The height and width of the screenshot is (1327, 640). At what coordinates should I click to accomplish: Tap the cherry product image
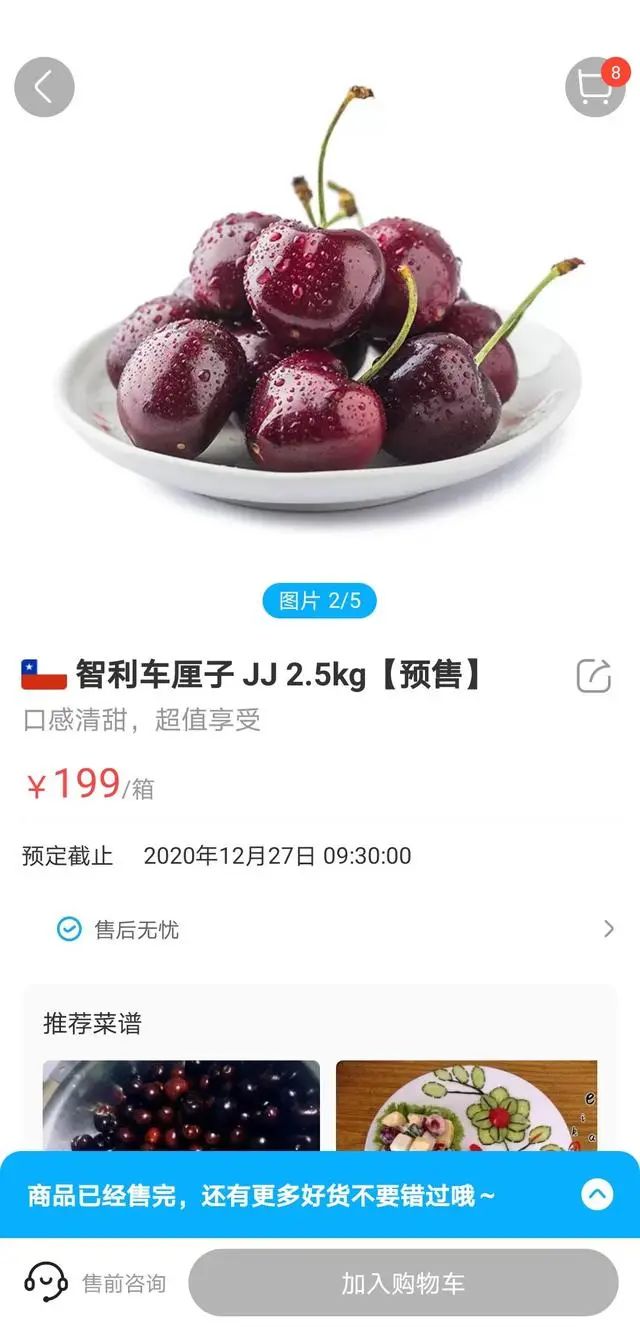pyautogui.click(x=318, y=330)
